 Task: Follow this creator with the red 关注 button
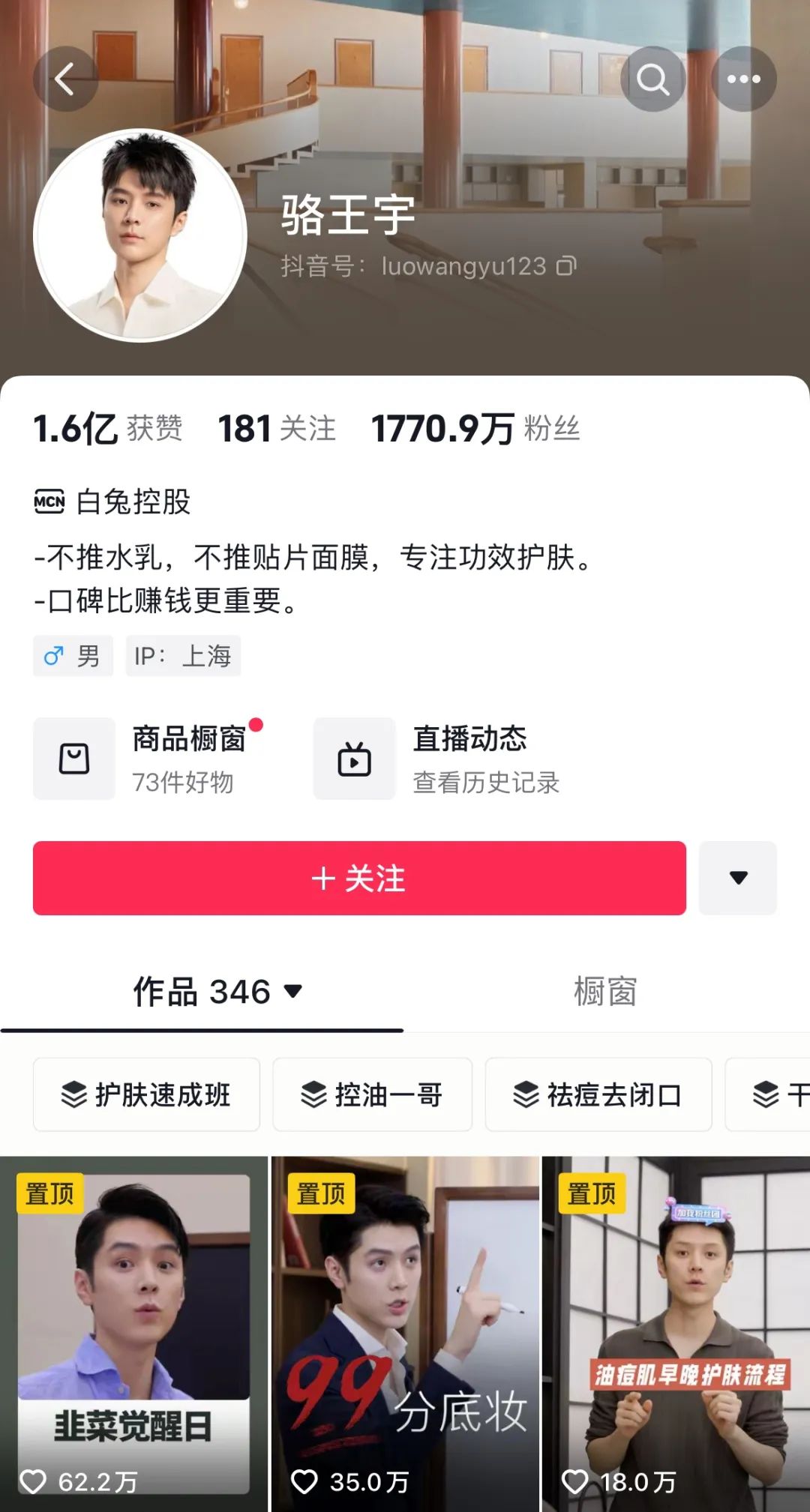pyautogui.click(x=359, y=878)
